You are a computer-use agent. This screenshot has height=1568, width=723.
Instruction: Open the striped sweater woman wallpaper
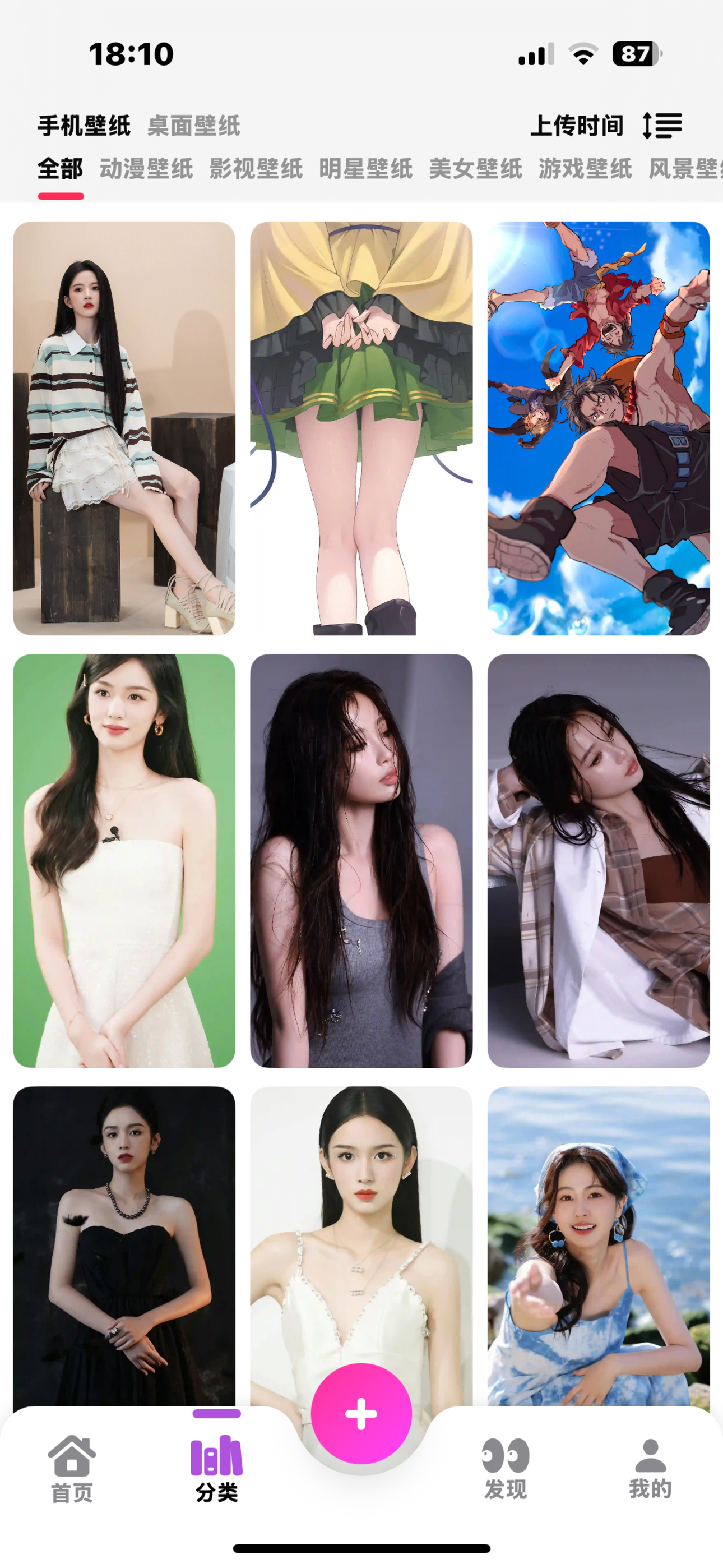(x=124, y=428)
